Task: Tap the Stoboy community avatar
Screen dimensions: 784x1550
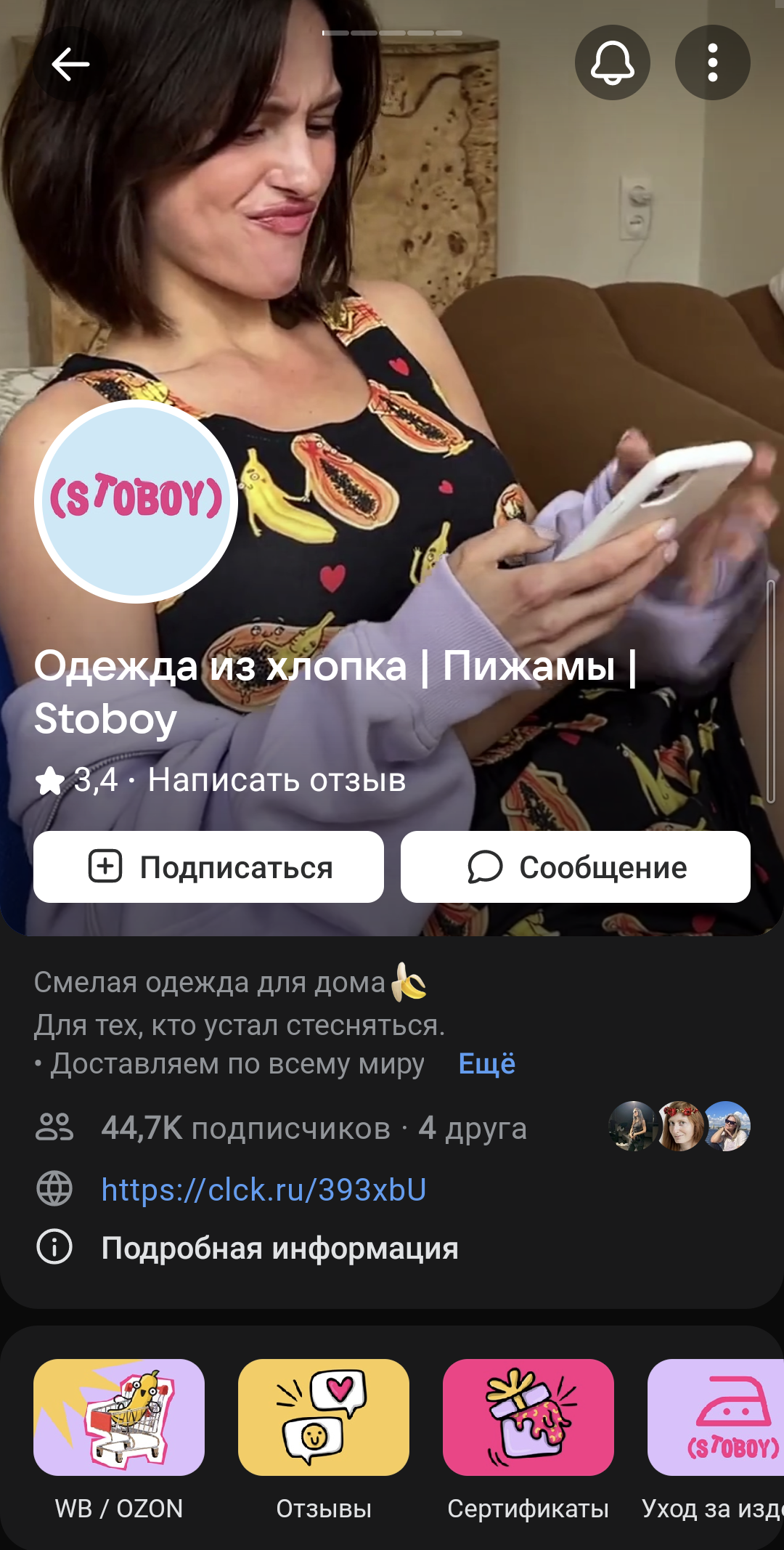Action: (x=136, y=501)
